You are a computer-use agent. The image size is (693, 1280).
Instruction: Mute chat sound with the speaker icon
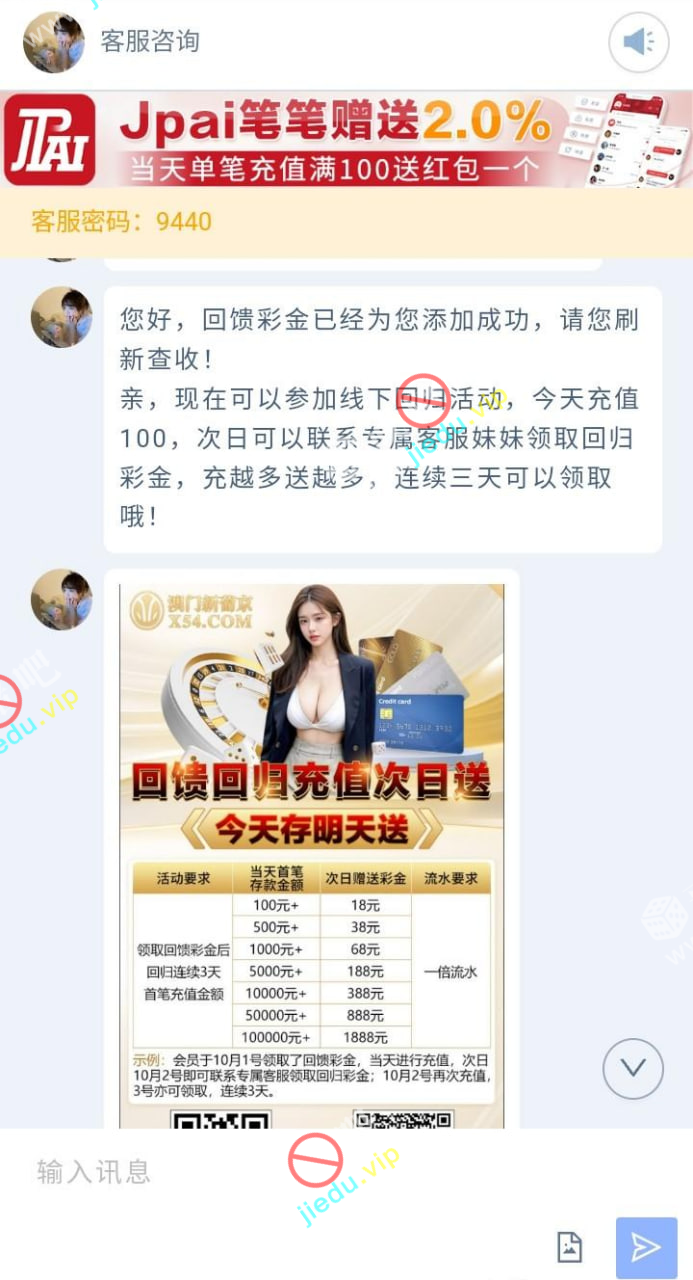pos(638,42)
